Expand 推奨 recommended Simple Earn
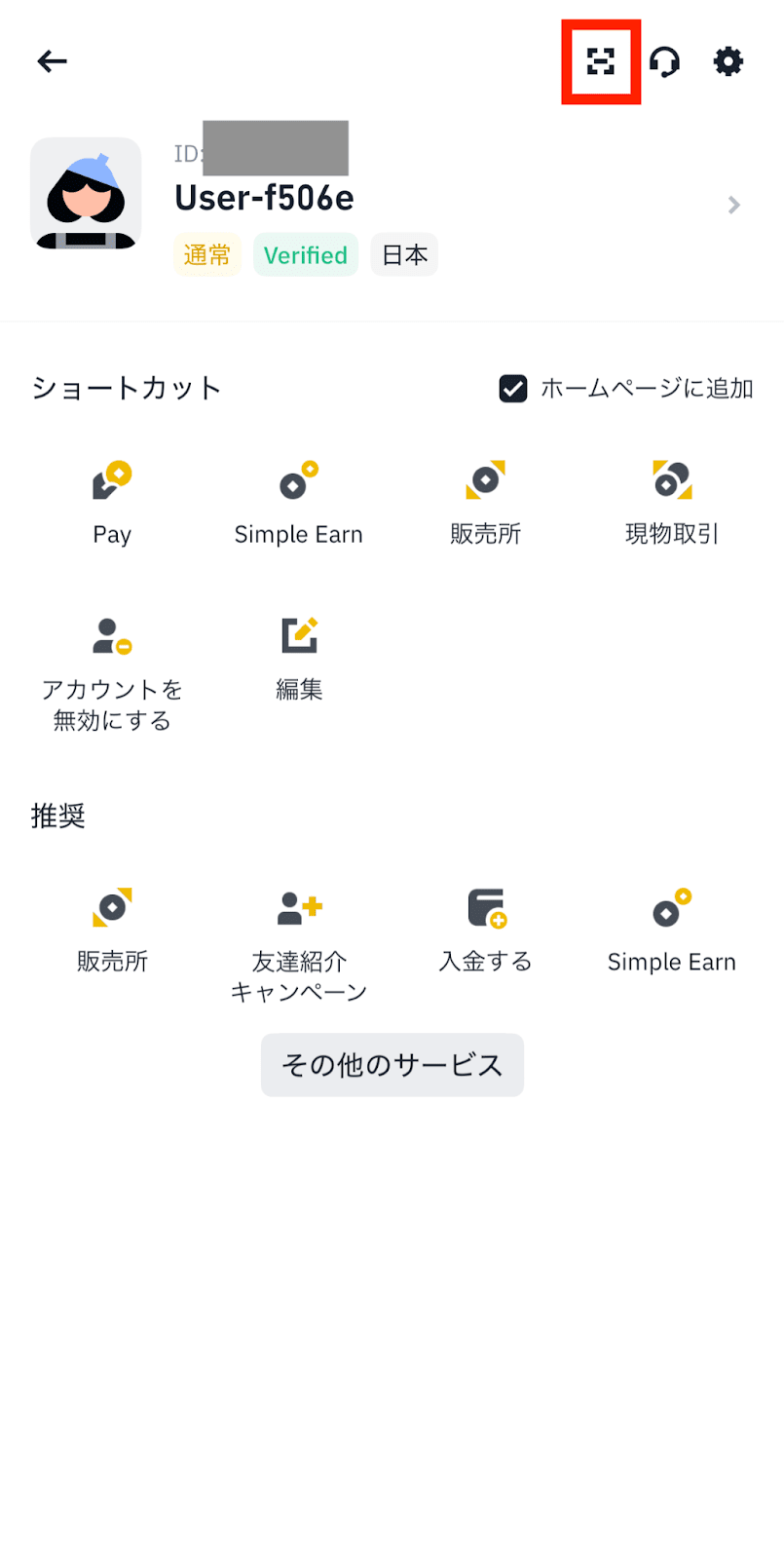 pos(672,906)
